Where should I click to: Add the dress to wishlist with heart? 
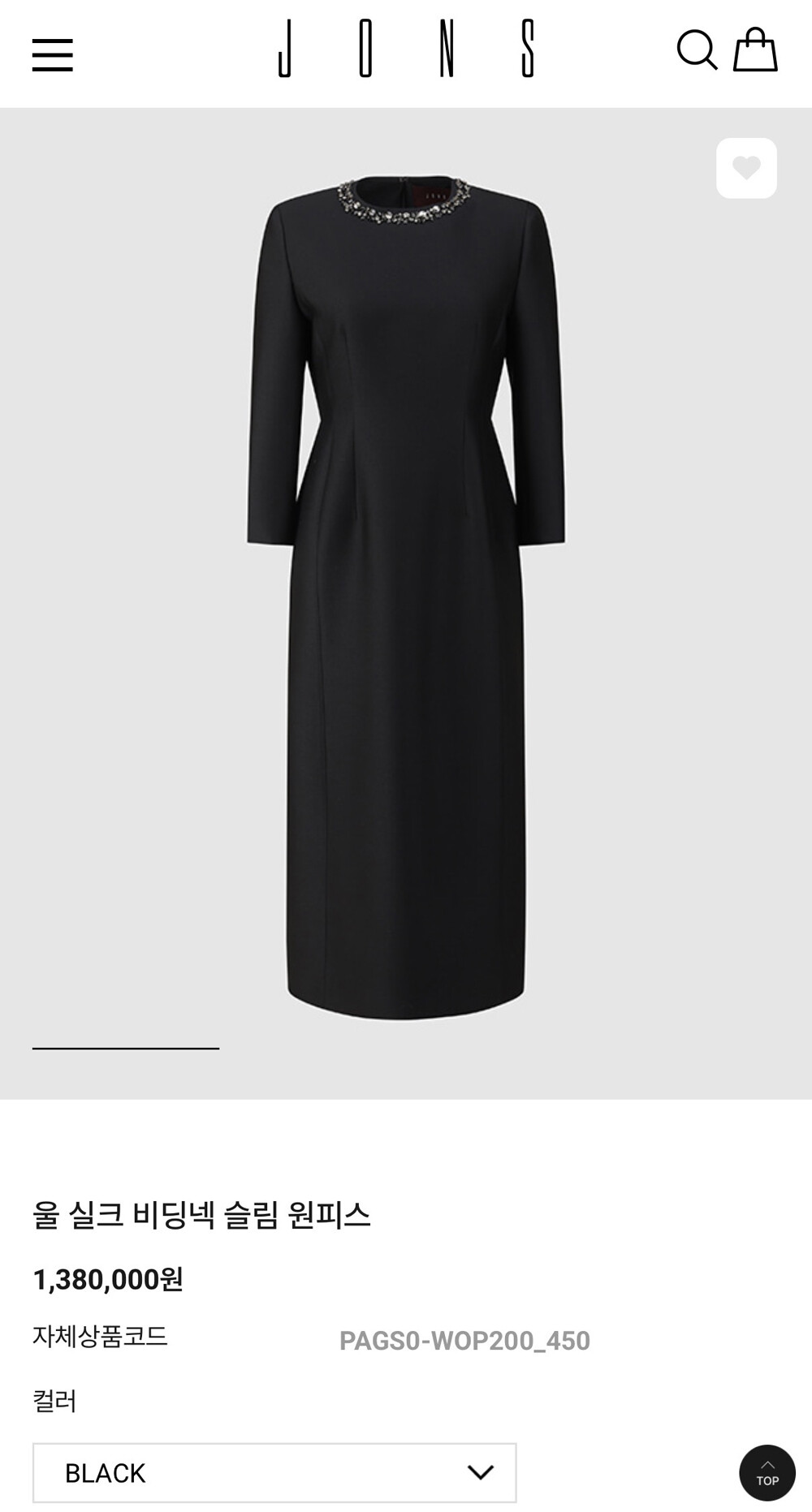[746, 168]
